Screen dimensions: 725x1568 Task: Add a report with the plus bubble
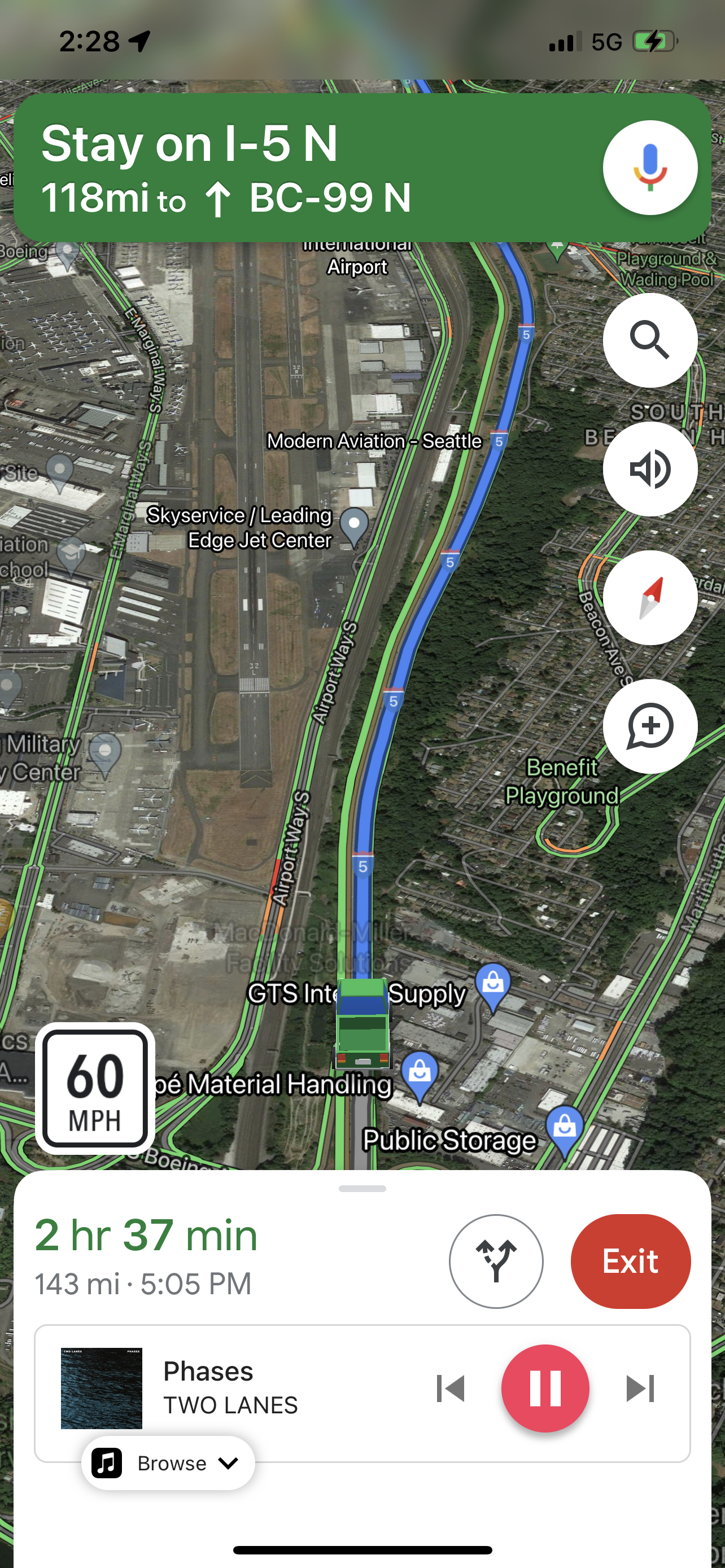pyautogui.click(x=649, y=726)
